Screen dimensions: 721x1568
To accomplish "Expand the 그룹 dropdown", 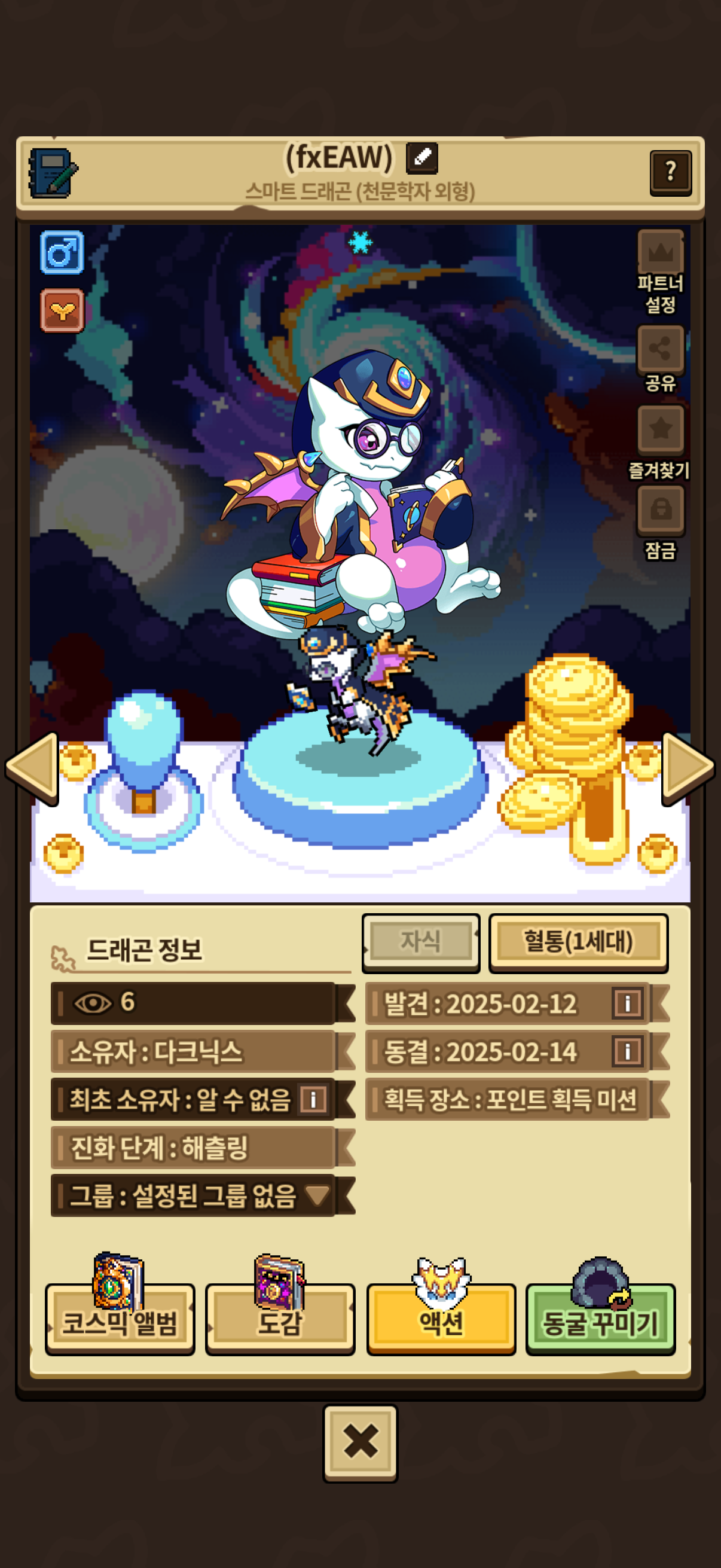I will 317,1195.
